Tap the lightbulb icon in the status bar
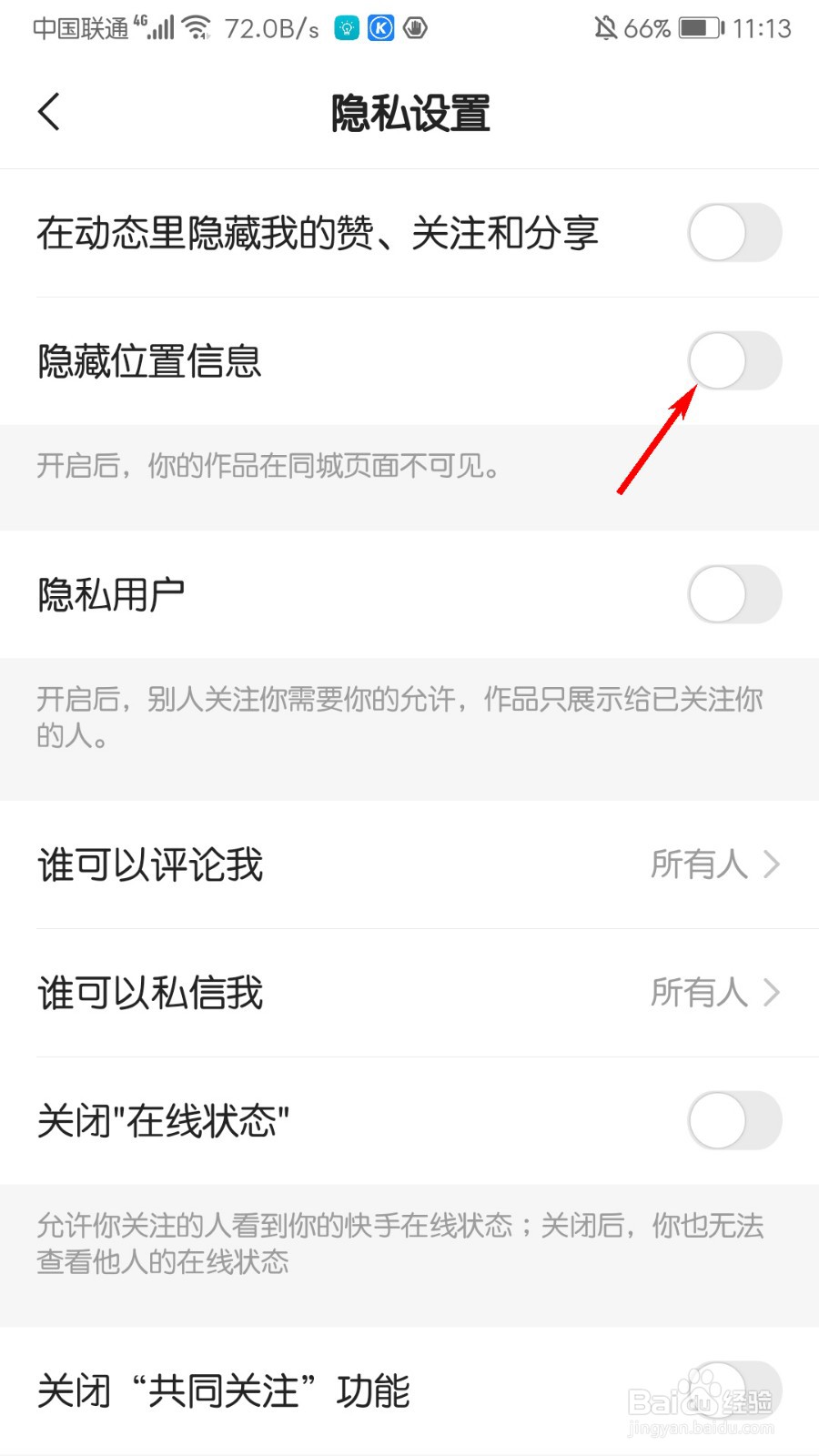The height and width of the screenshot is (1456, 819). pos(346,27)
